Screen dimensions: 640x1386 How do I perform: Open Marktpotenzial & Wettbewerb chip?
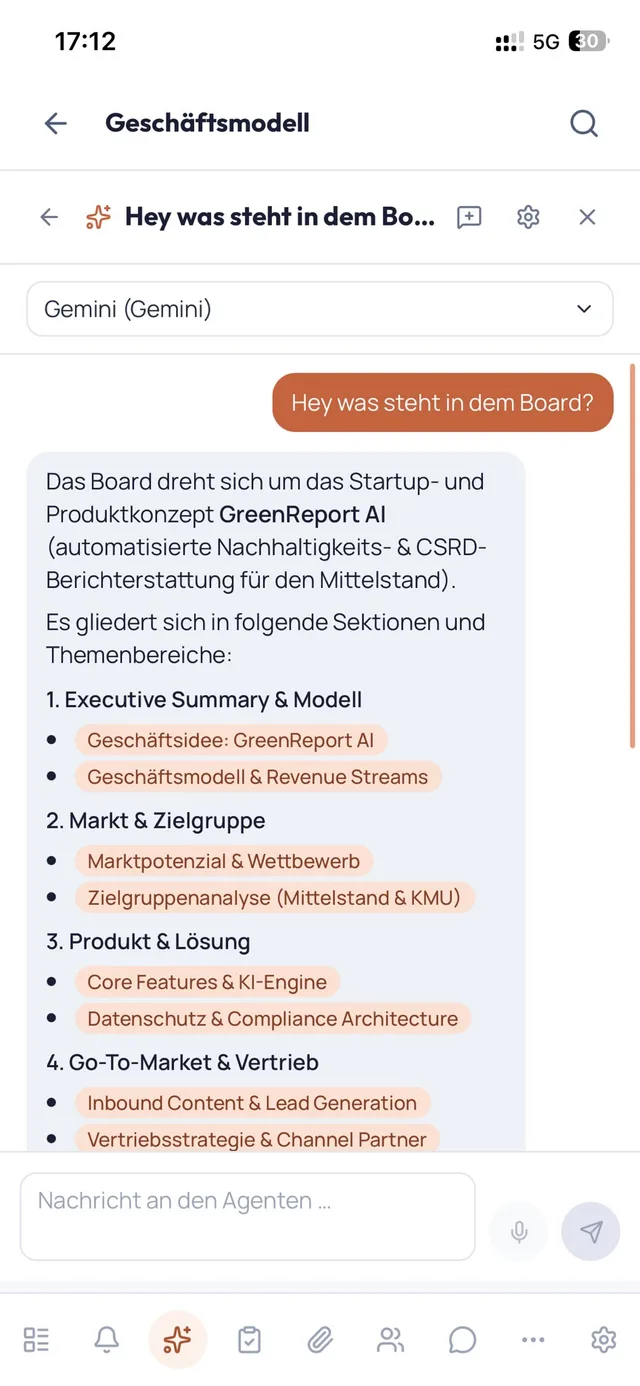pyautogui.click(x=223, y=861)
